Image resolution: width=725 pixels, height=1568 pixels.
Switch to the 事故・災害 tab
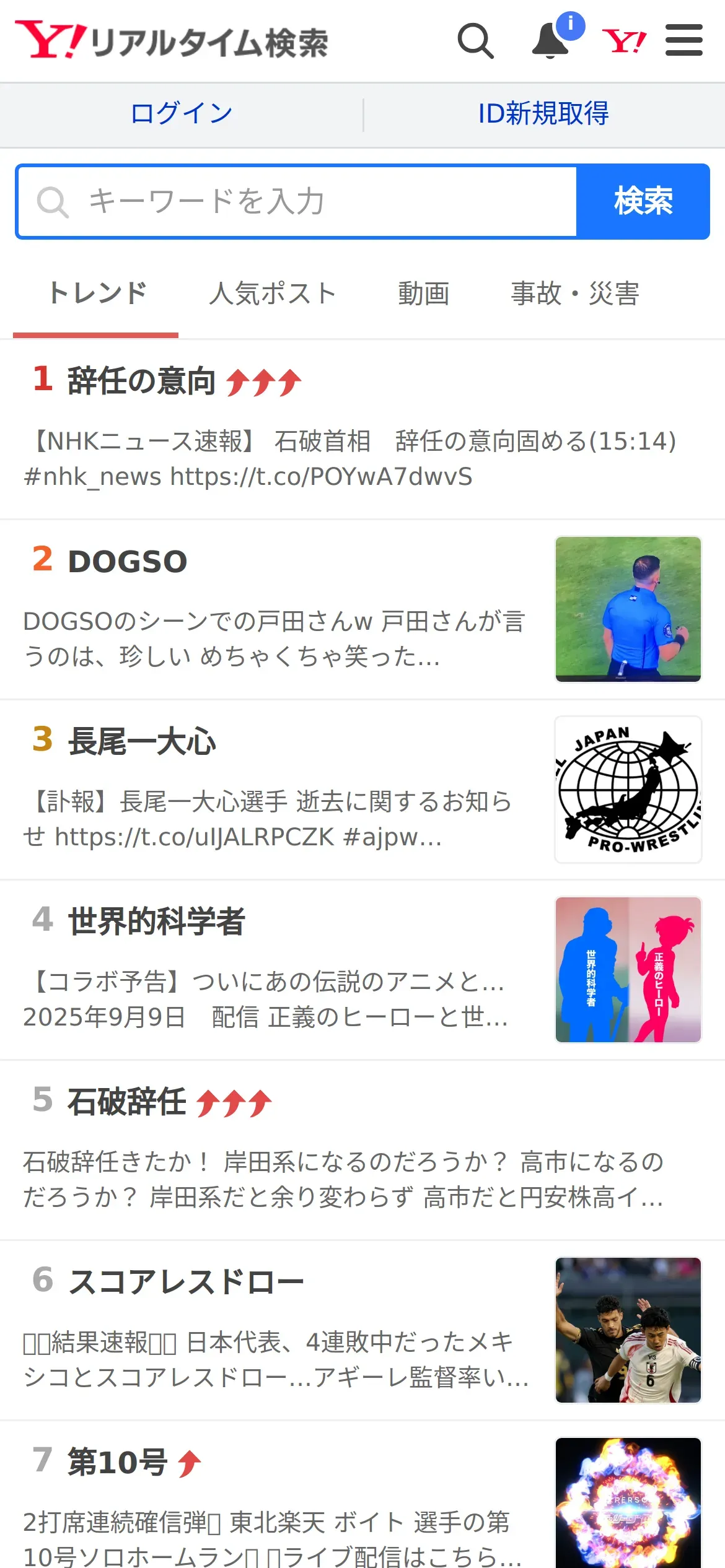coord(574,294)
